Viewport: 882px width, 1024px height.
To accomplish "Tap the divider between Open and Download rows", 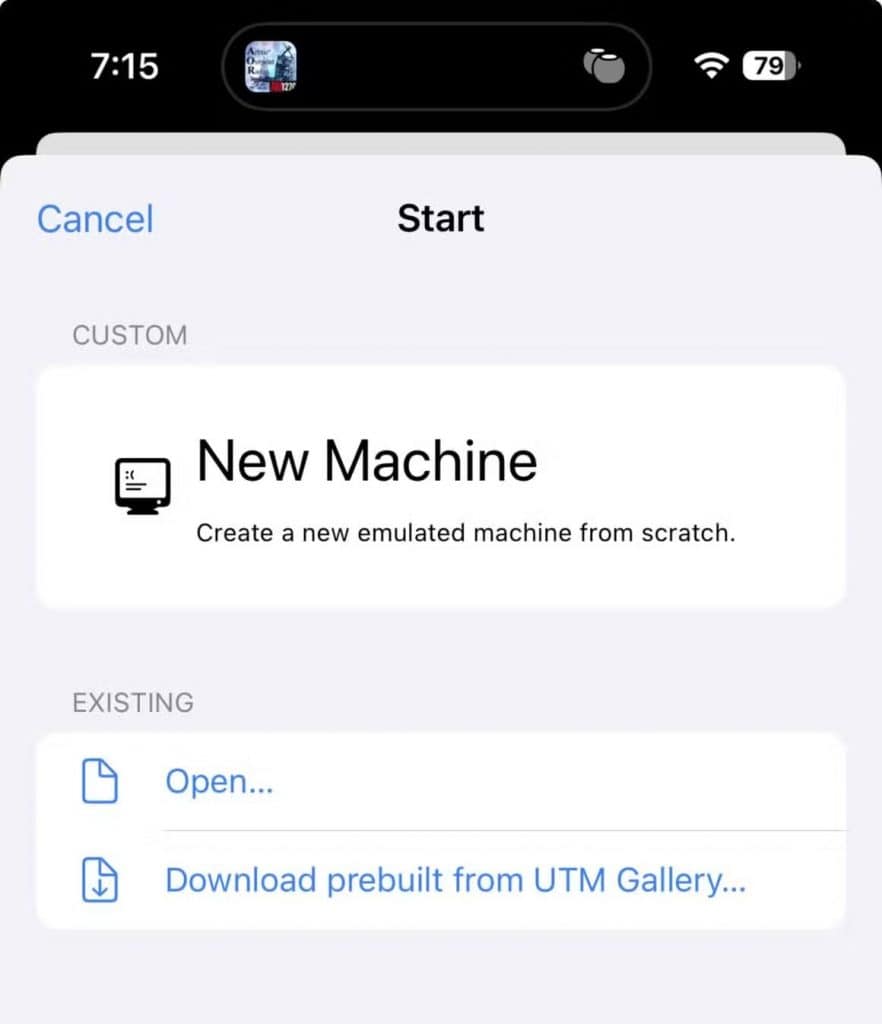I will coord(500,830).
